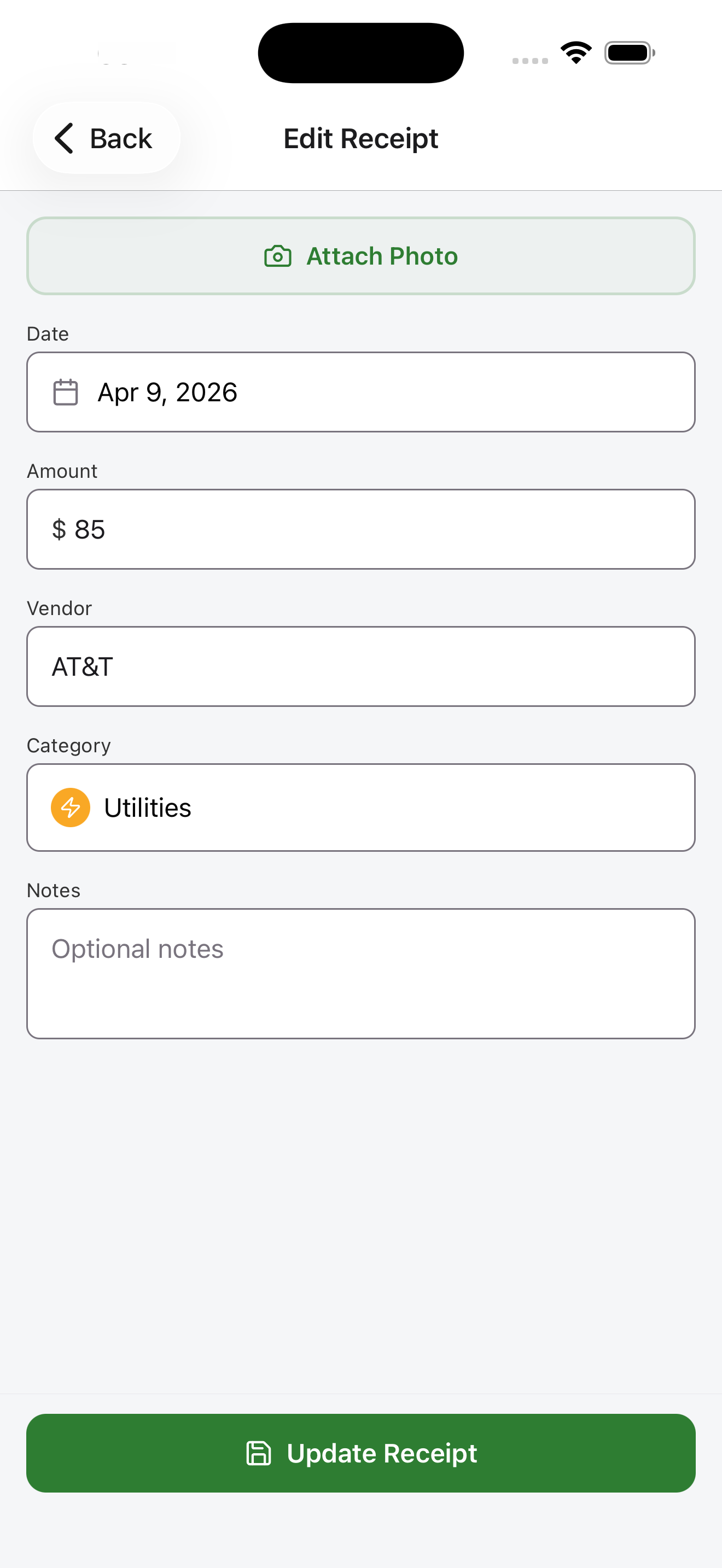Click the back chevron icon

(x=63, y=138)
